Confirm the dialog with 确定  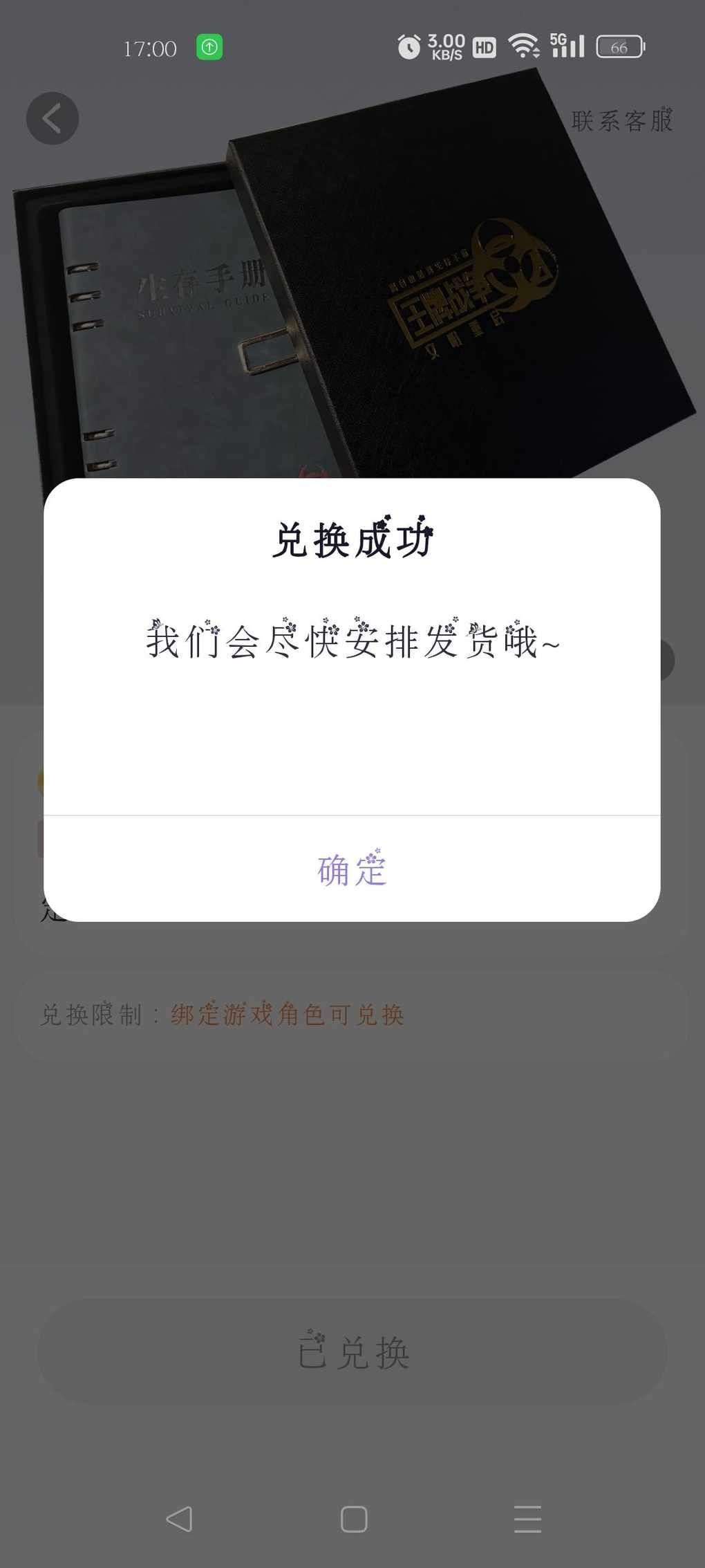(352, 869)
